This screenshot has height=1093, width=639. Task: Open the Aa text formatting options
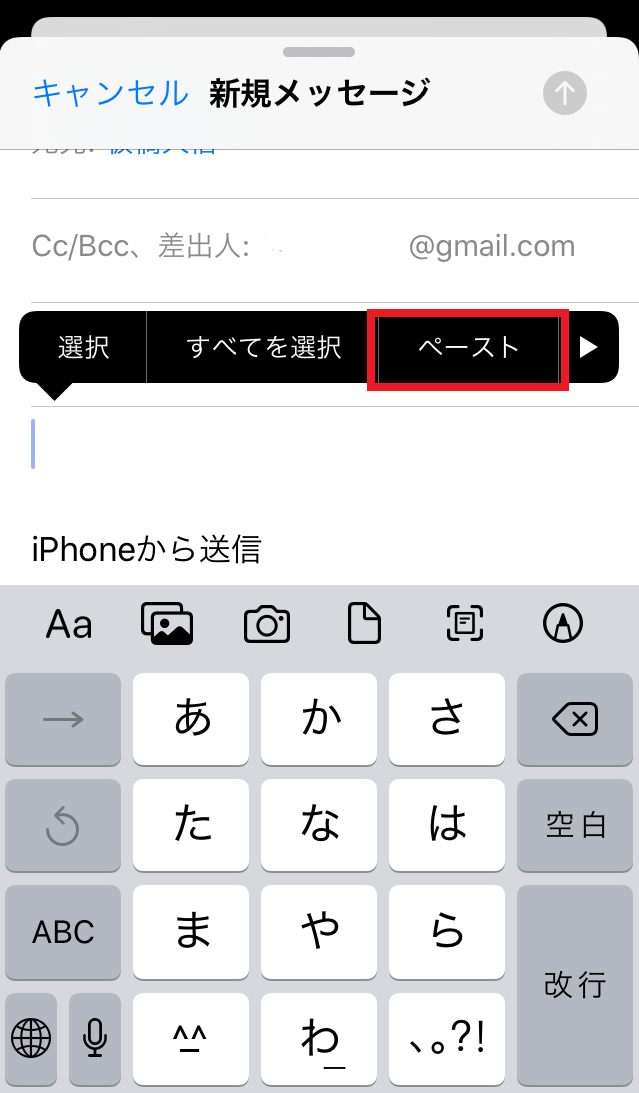(69, 625)
